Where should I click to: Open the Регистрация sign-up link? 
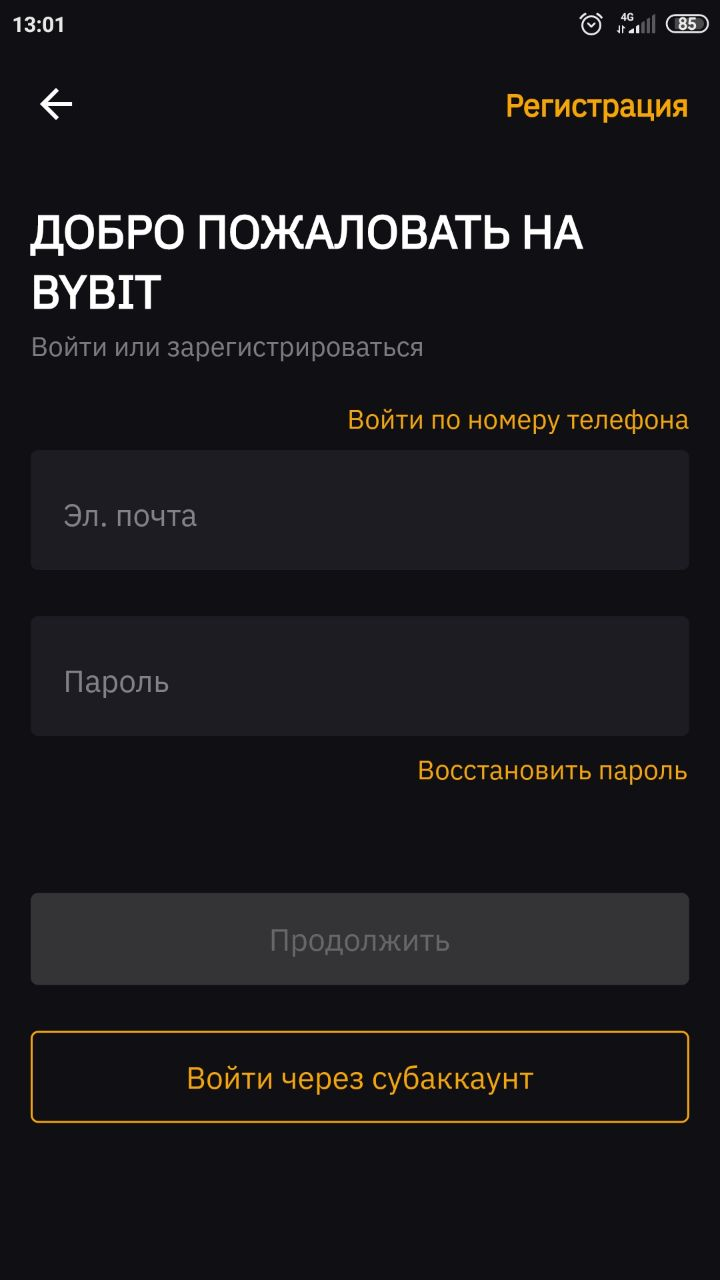tap(596, 106)
